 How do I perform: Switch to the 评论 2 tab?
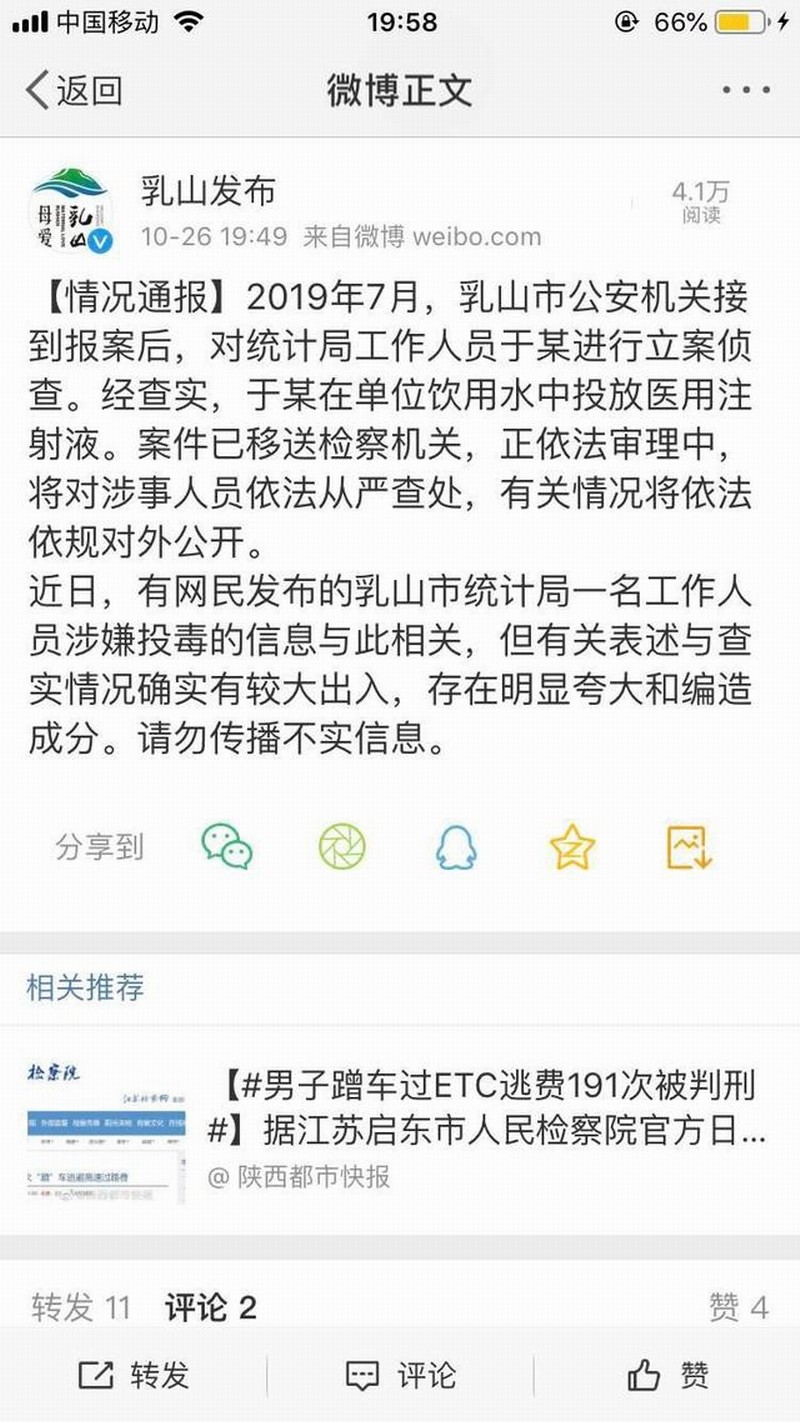211,1306
